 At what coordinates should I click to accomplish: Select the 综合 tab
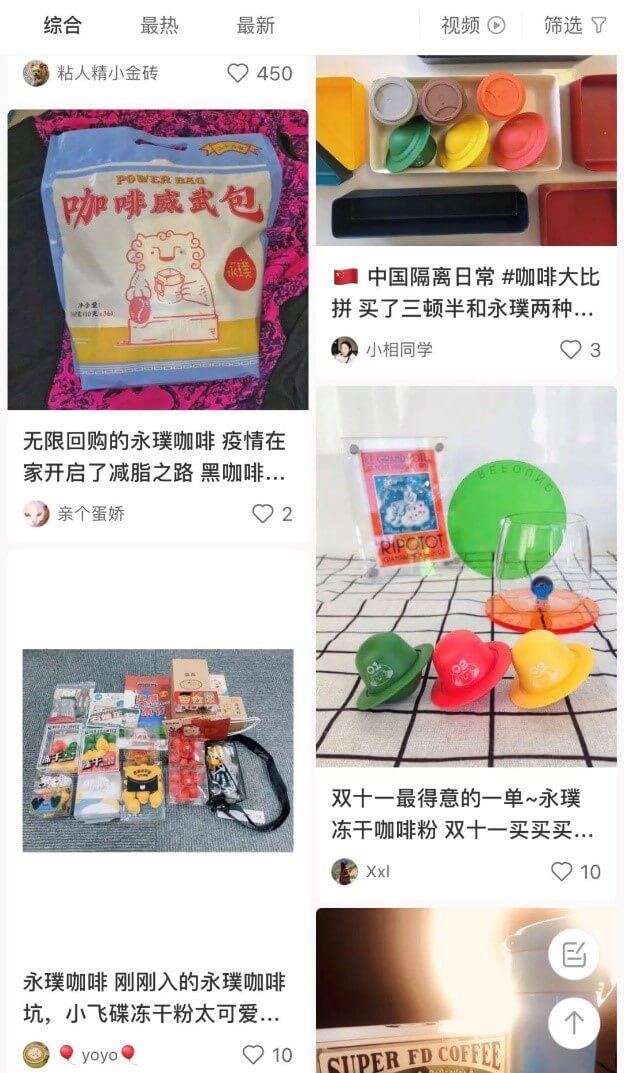pos(62,26)
